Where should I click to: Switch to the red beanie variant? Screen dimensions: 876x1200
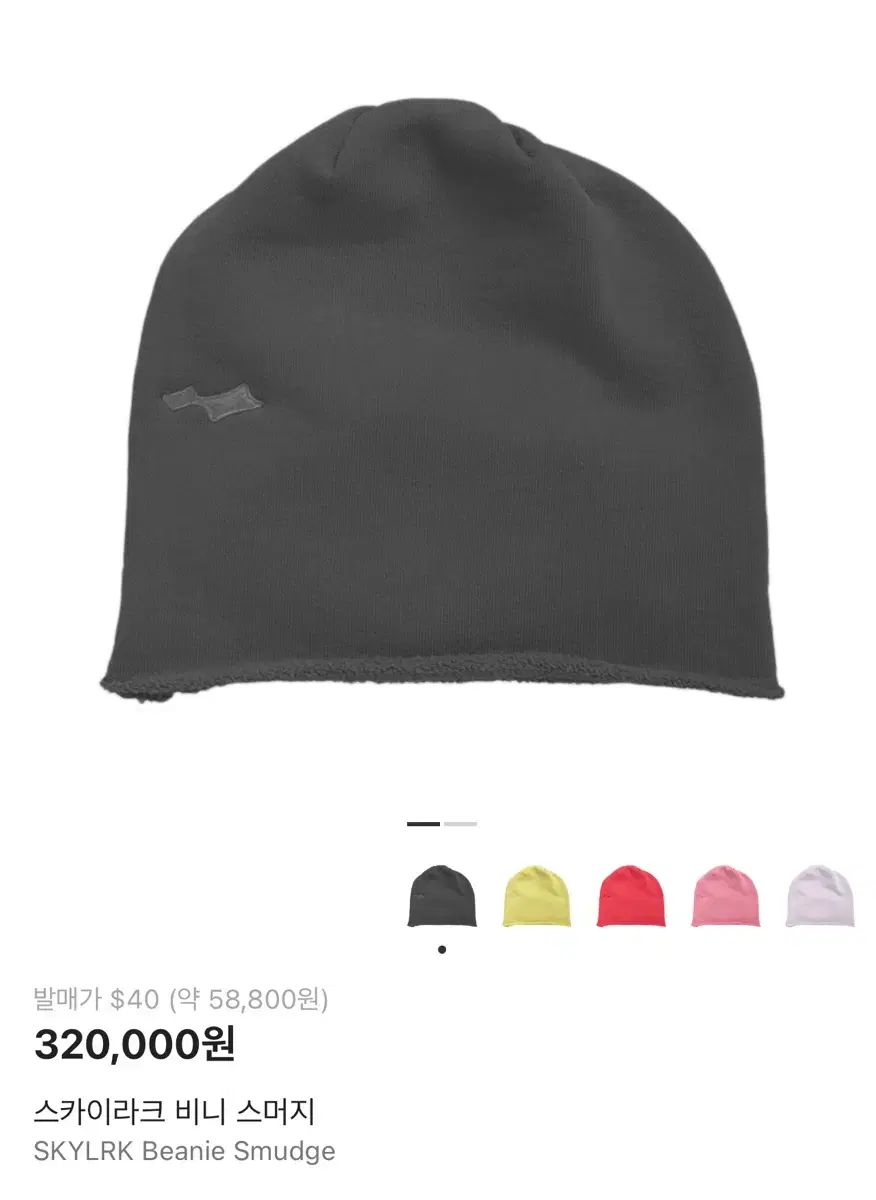coord(630,896)
